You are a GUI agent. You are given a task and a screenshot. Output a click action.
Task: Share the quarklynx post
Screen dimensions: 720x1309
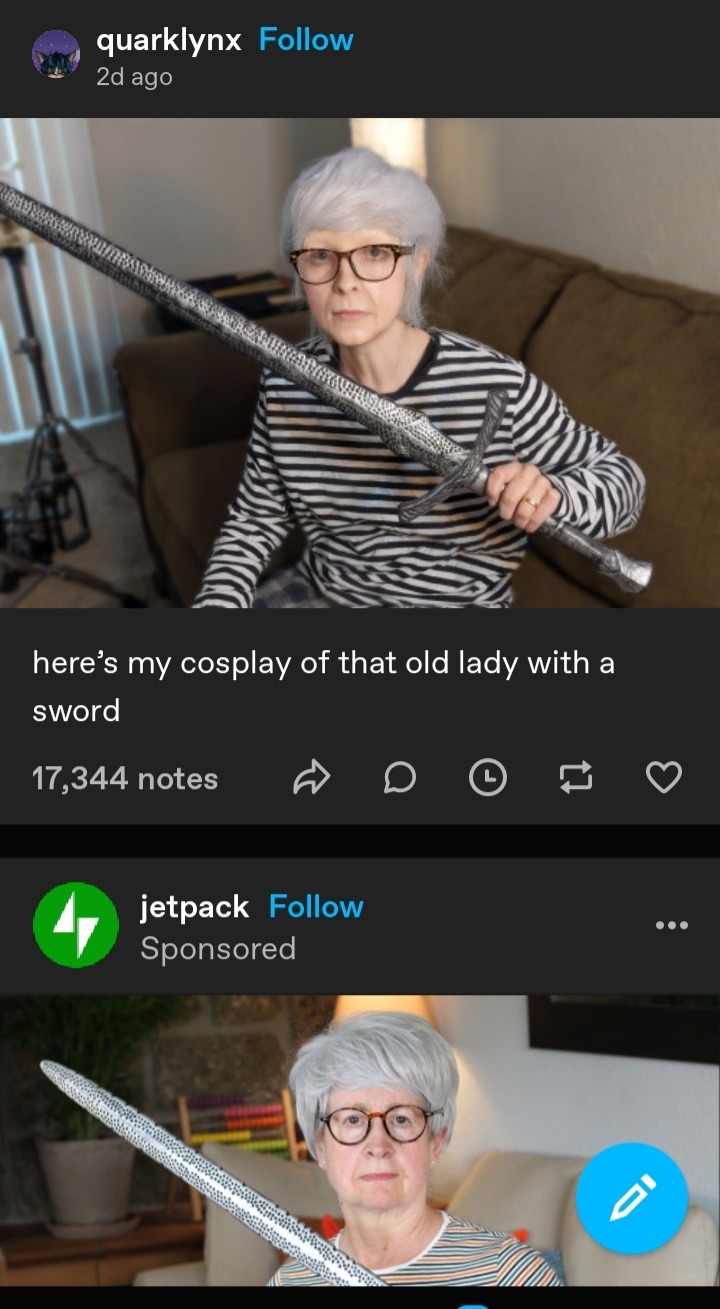pyautogui.click(x=311, y=778)
